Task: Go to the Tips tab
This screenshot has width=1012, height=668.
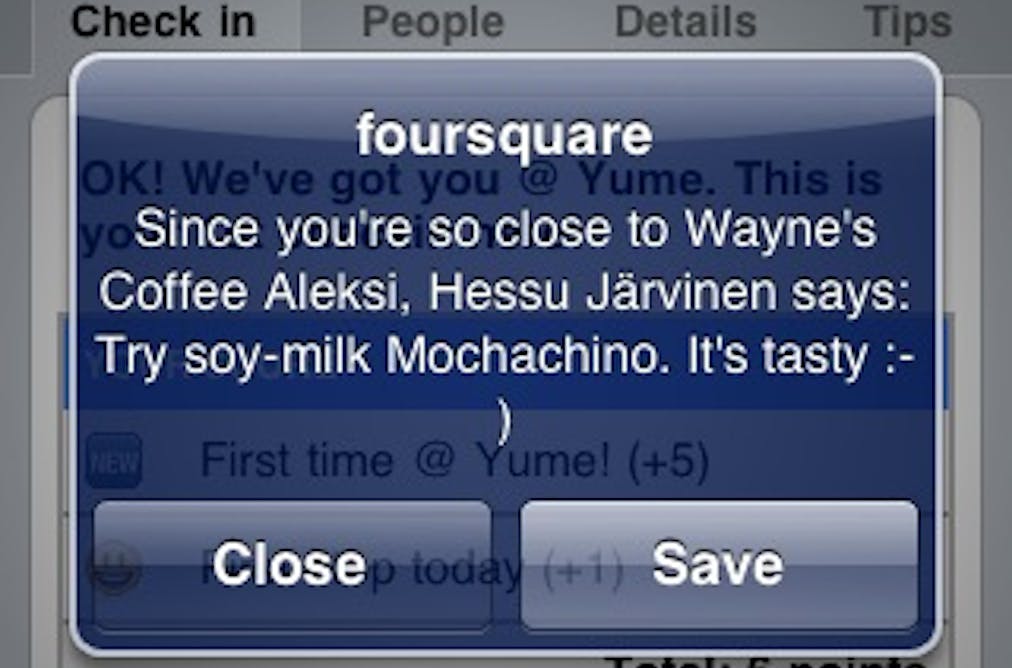Action: coord(907,22)
